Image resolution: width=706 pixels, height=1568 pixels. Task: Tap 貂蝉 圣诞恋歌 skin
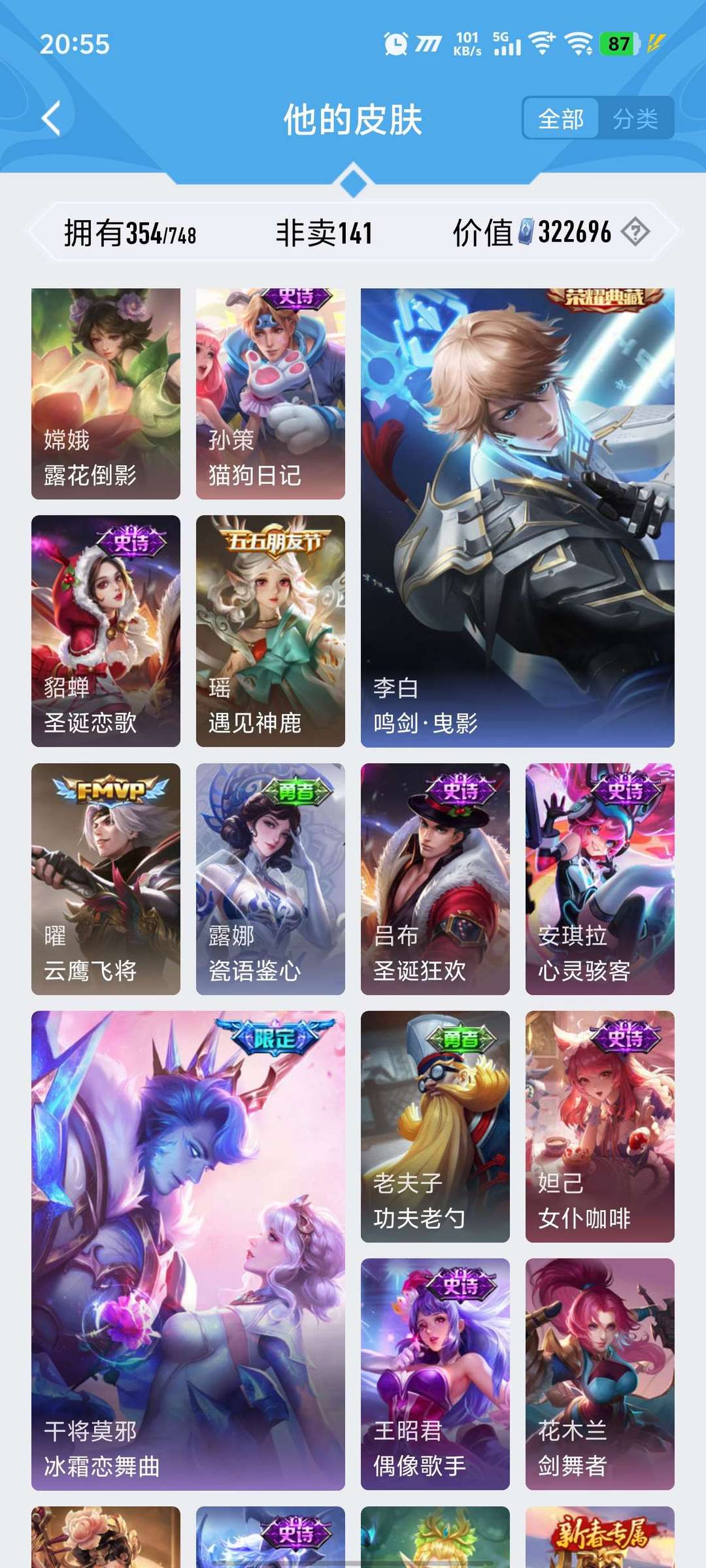point(106,630)
